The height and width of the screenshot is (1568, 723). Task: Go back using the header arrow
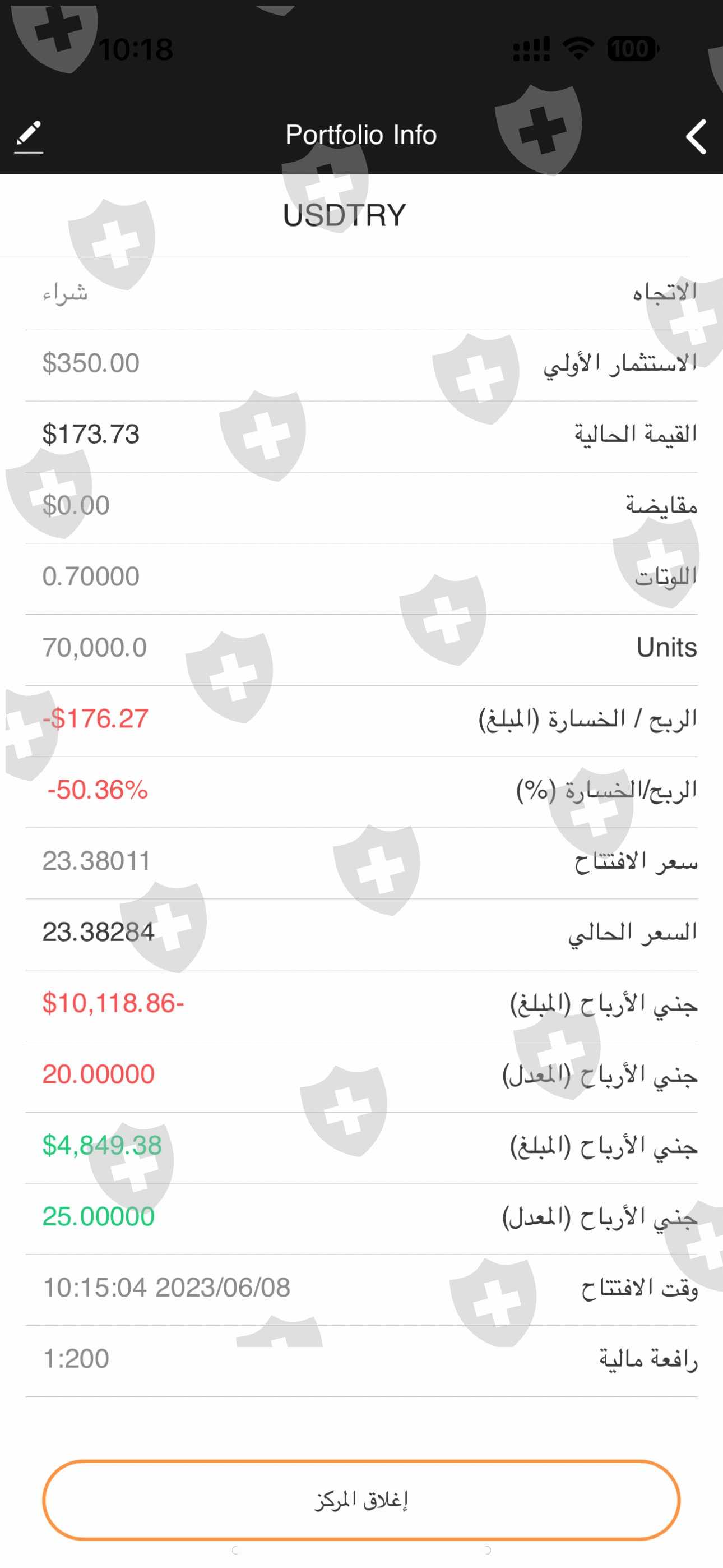pos(696,136)
